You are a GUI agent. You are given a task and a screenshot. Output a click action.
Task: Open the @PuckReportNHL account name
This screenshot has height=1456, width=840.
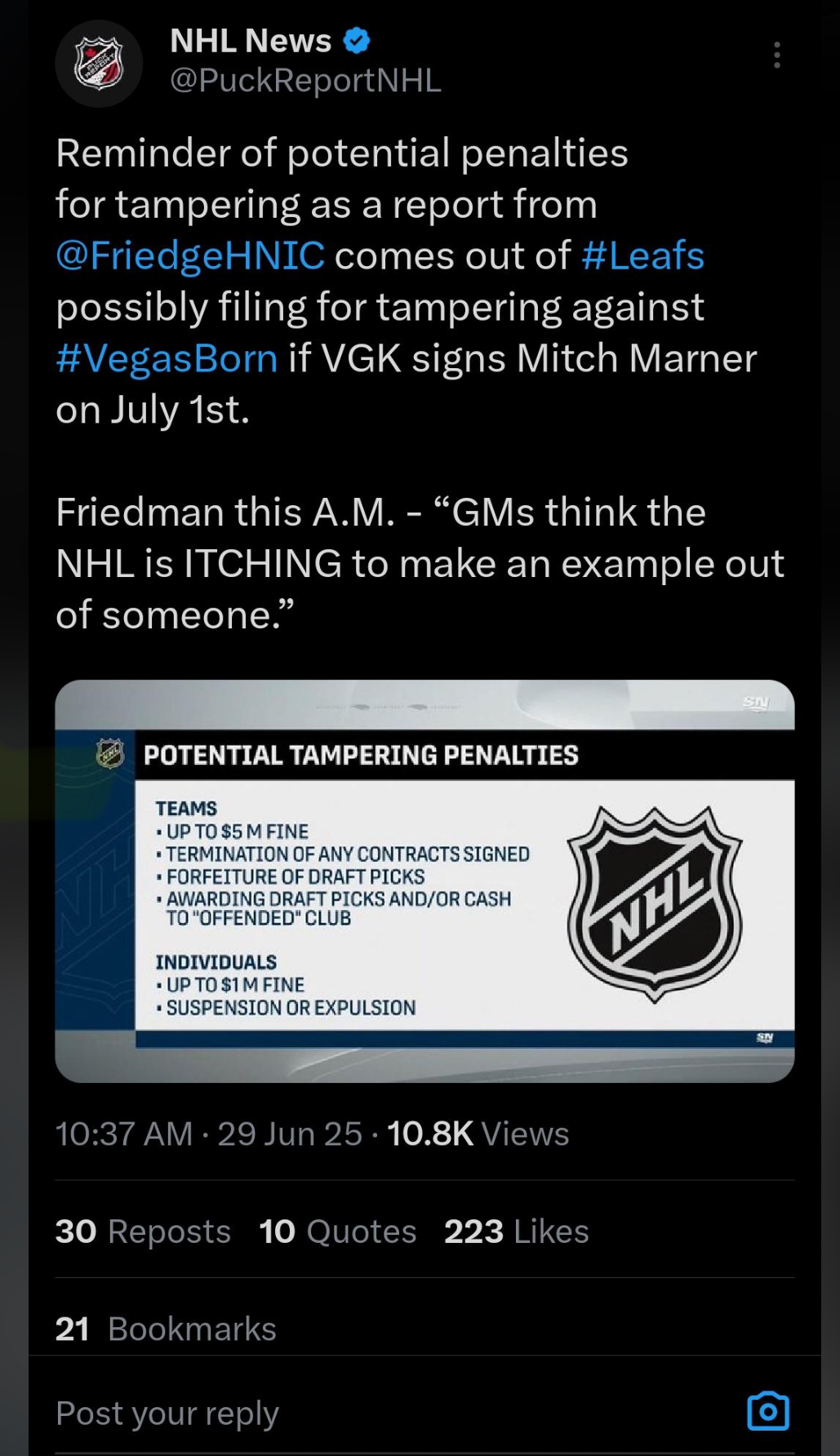tap(305, 81)
